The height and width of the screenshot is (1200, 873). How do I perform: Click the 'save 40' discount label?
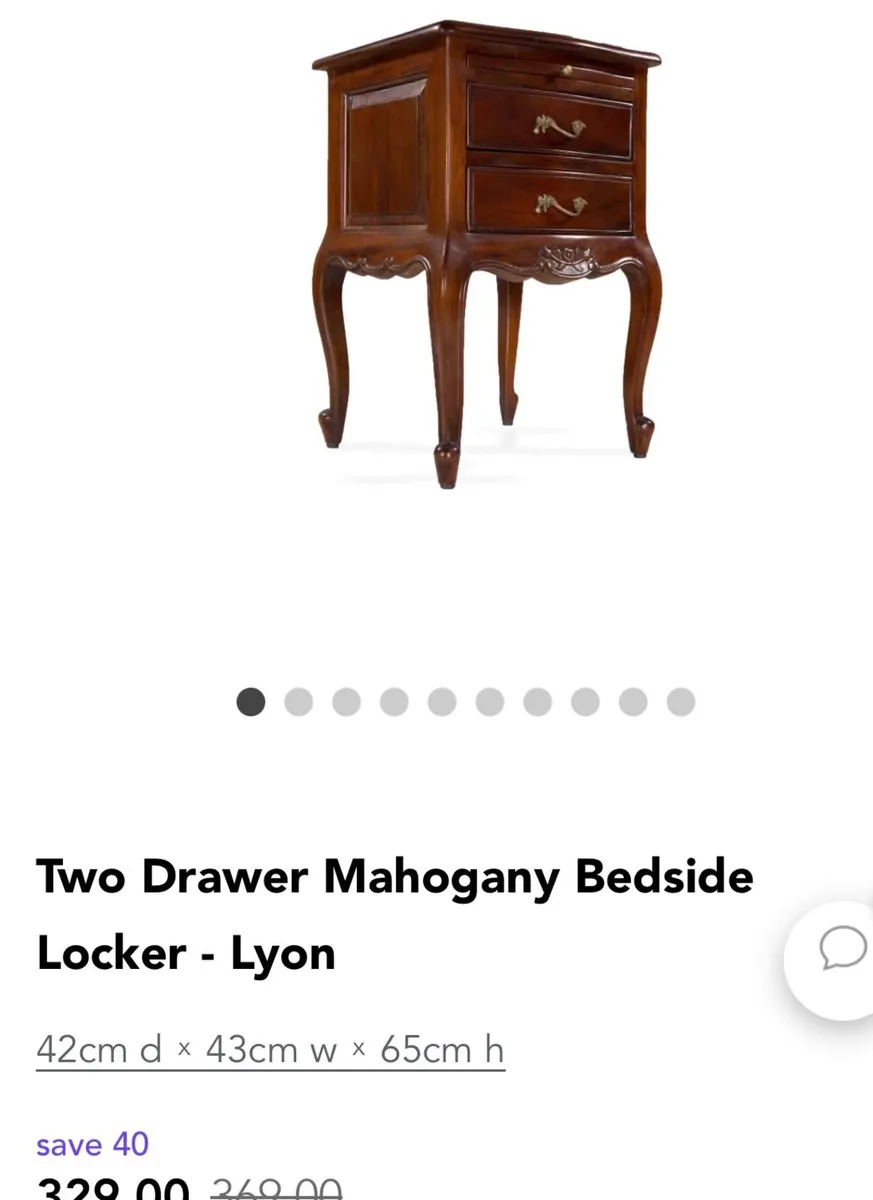(x=92, y=1144)
